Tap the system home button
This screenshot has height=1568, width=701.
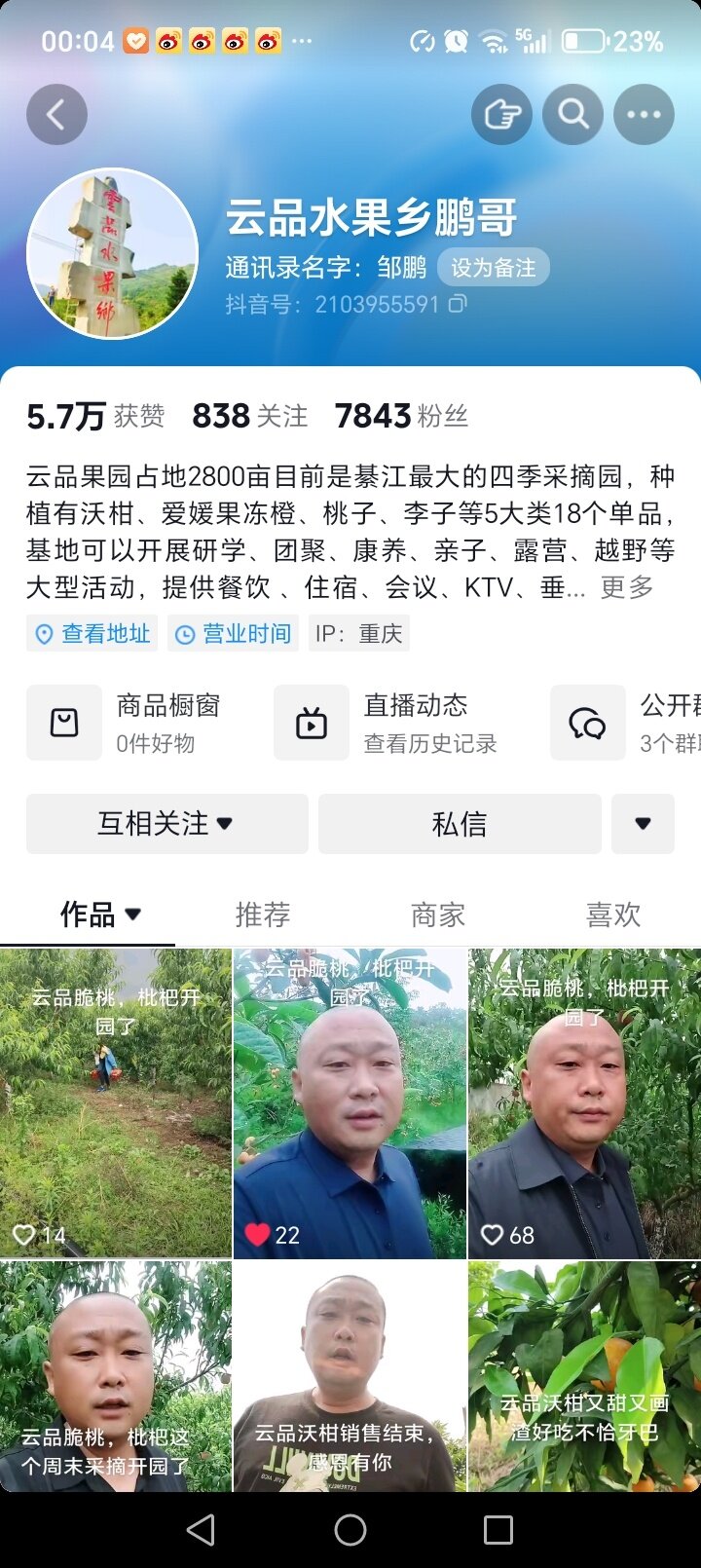click(x=350, y=1530)
